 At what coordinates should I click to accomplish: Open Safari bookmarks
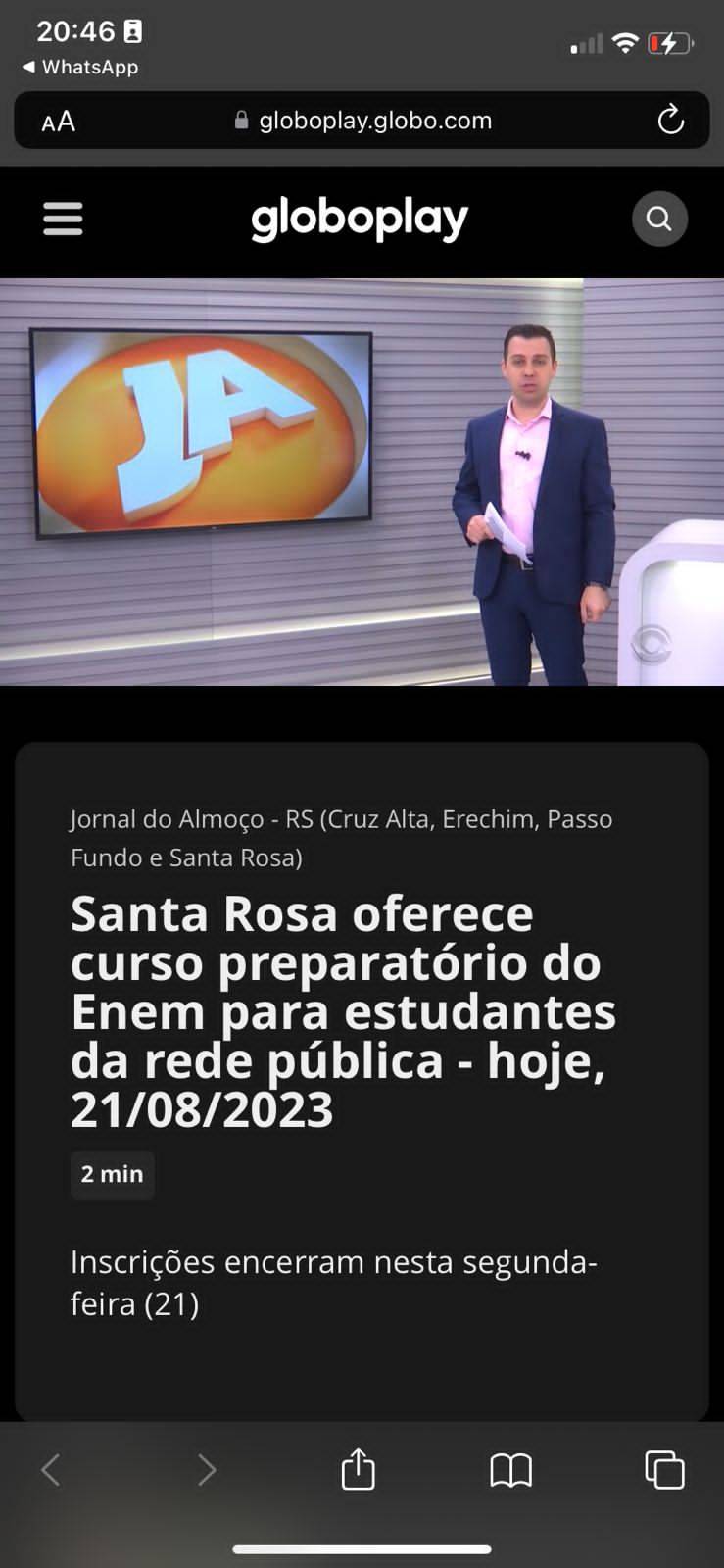[510, 1469]
